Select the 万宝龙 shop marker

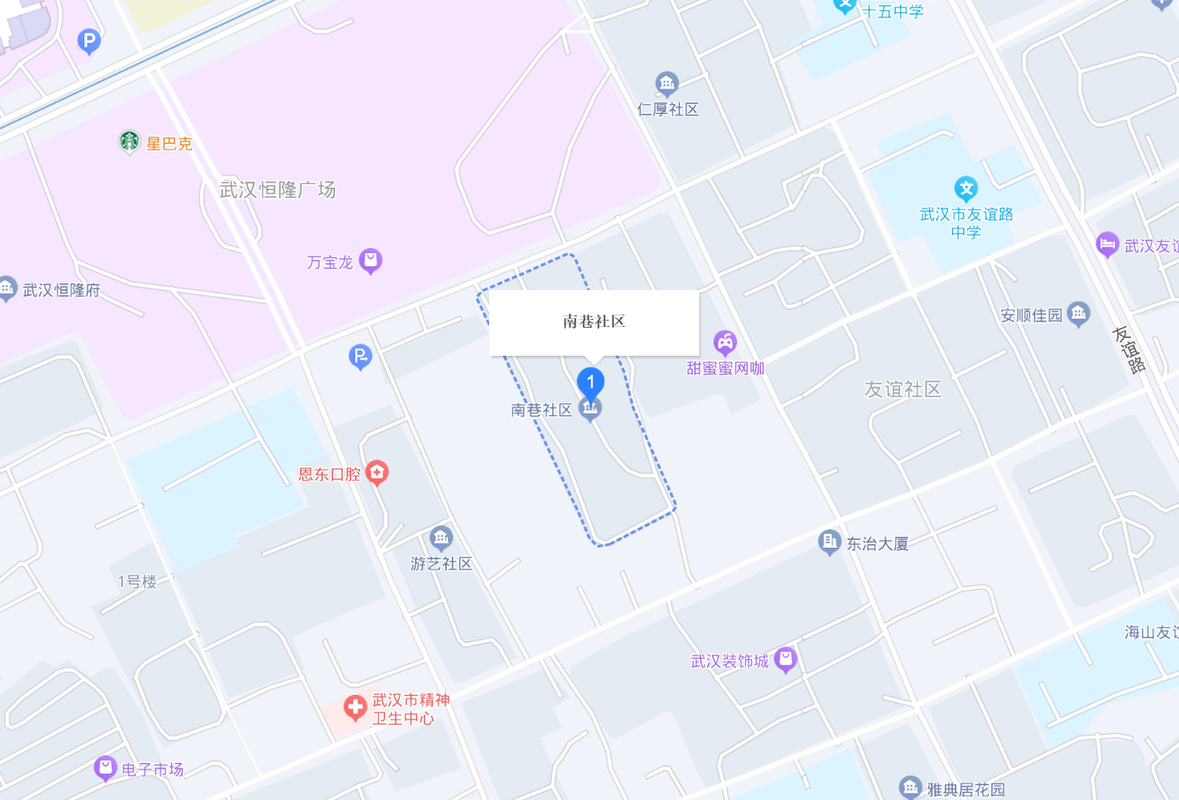[371, 262]
